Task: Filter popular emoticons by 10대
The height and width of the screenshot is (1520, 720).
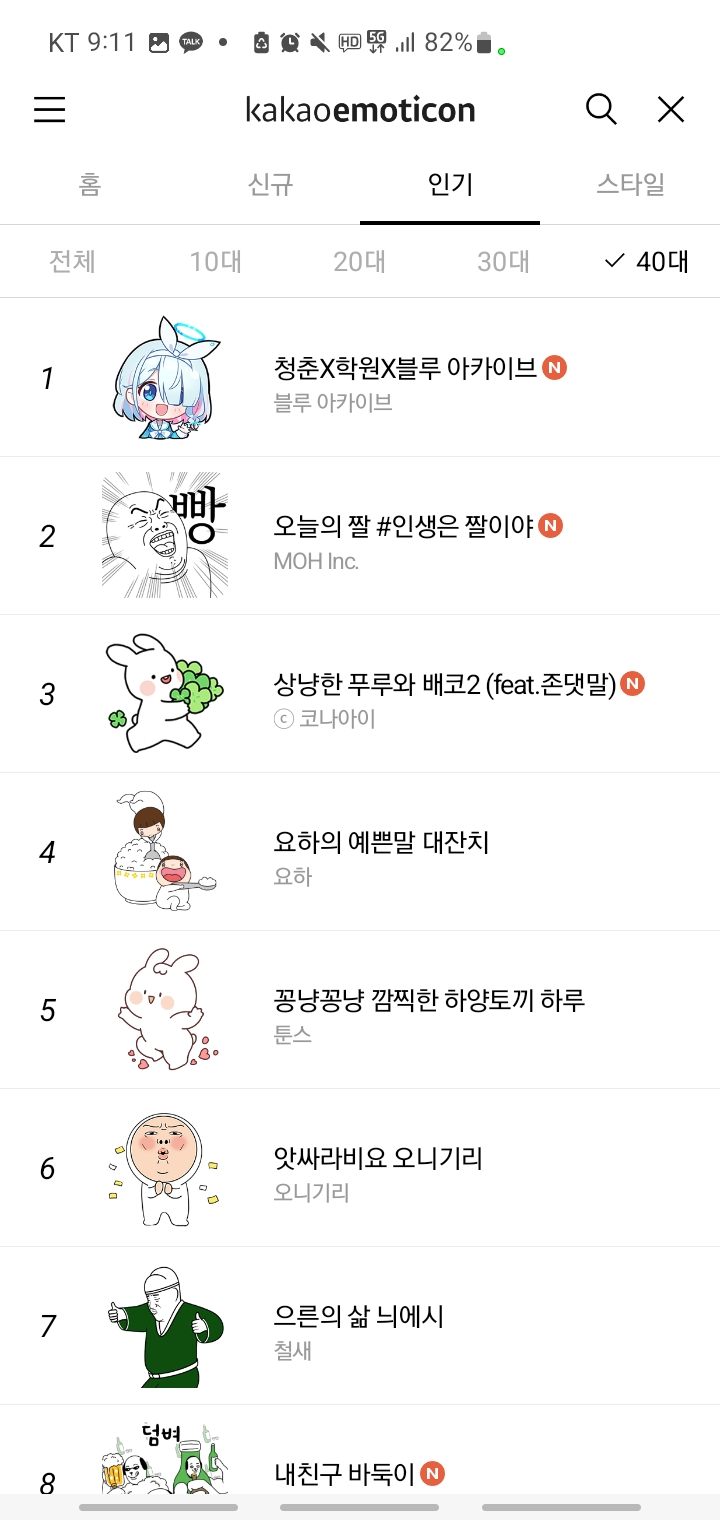Action: coord(216,262)
